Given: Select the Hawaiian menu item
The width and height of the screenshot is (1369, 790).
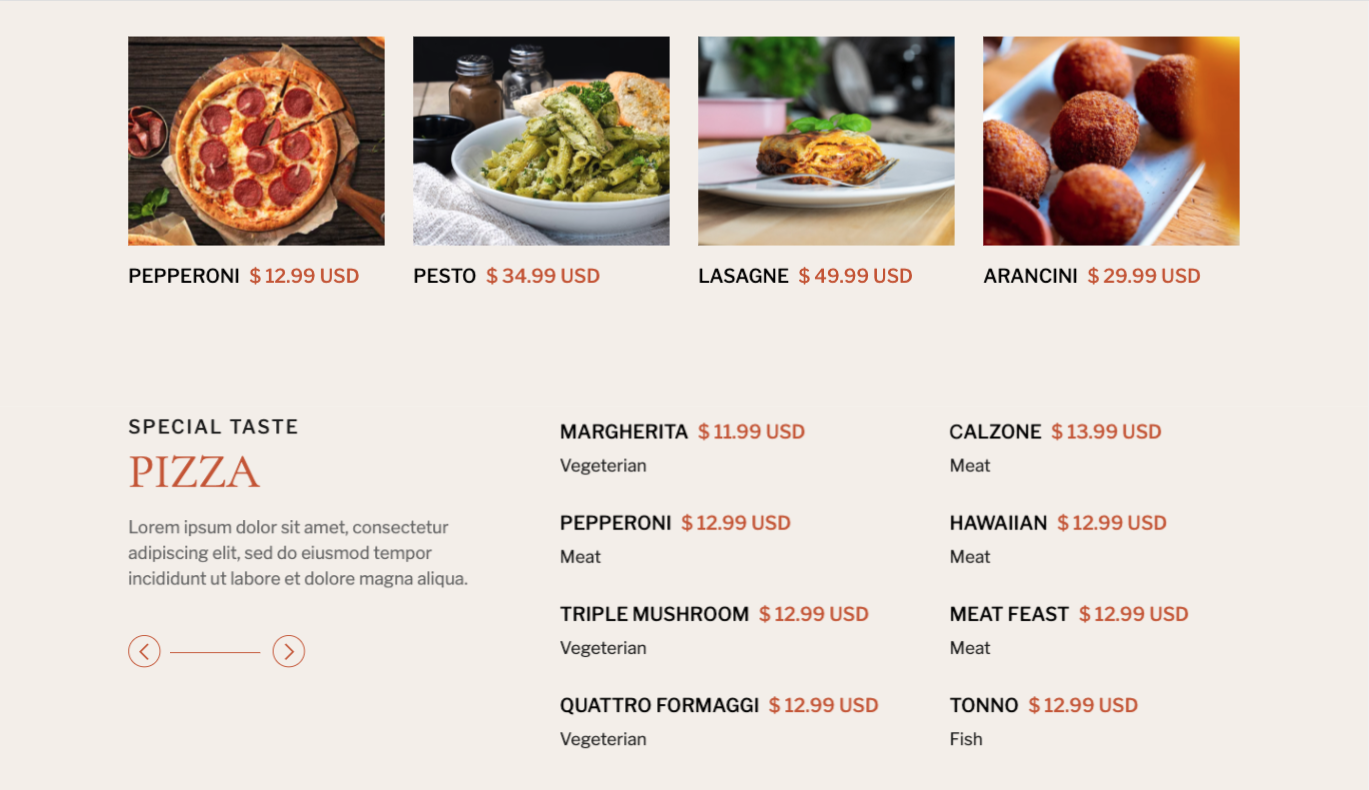Looking at the screenshot, I should coord(998,523).
